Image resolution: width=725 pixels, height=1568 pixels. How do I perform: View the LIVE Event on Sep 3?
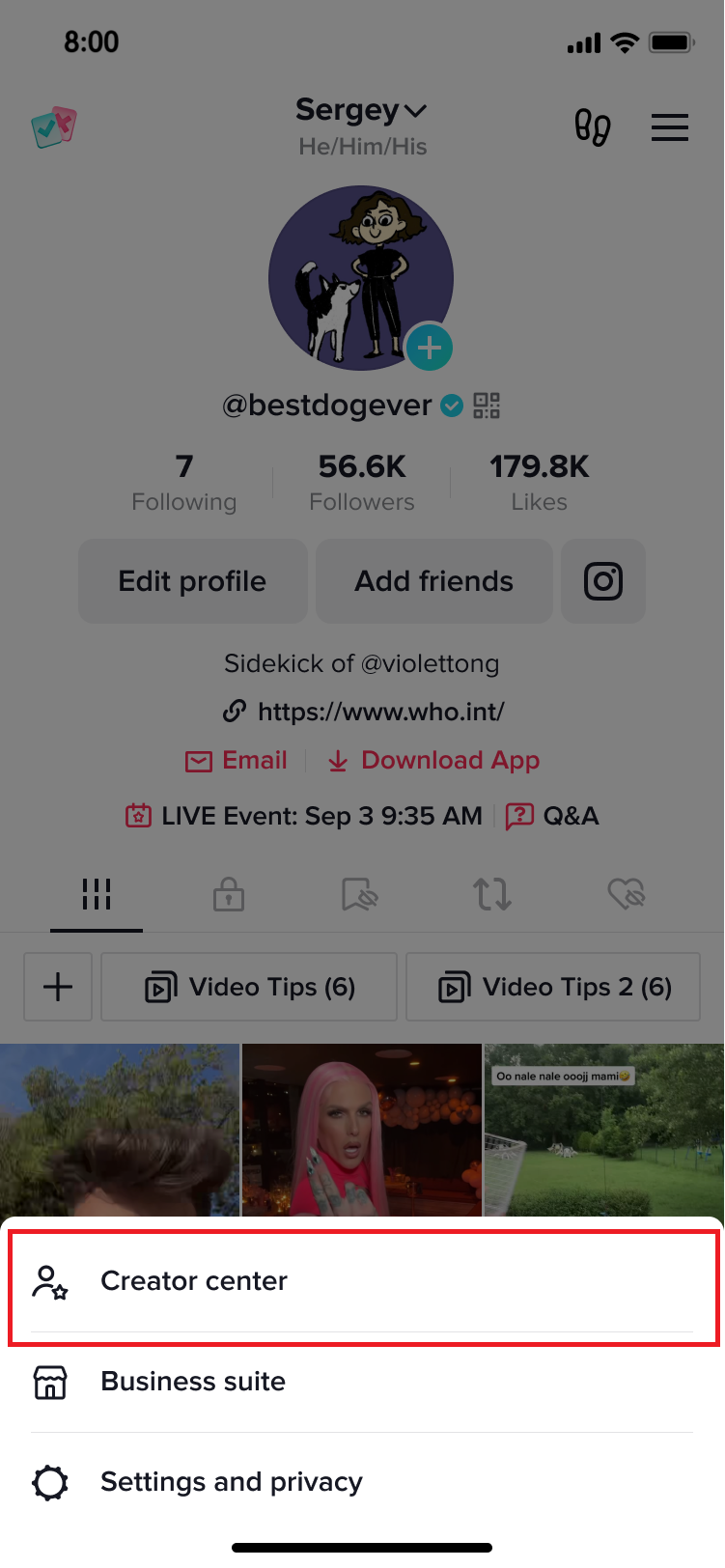pyautogui.click(x=304, y=816)
